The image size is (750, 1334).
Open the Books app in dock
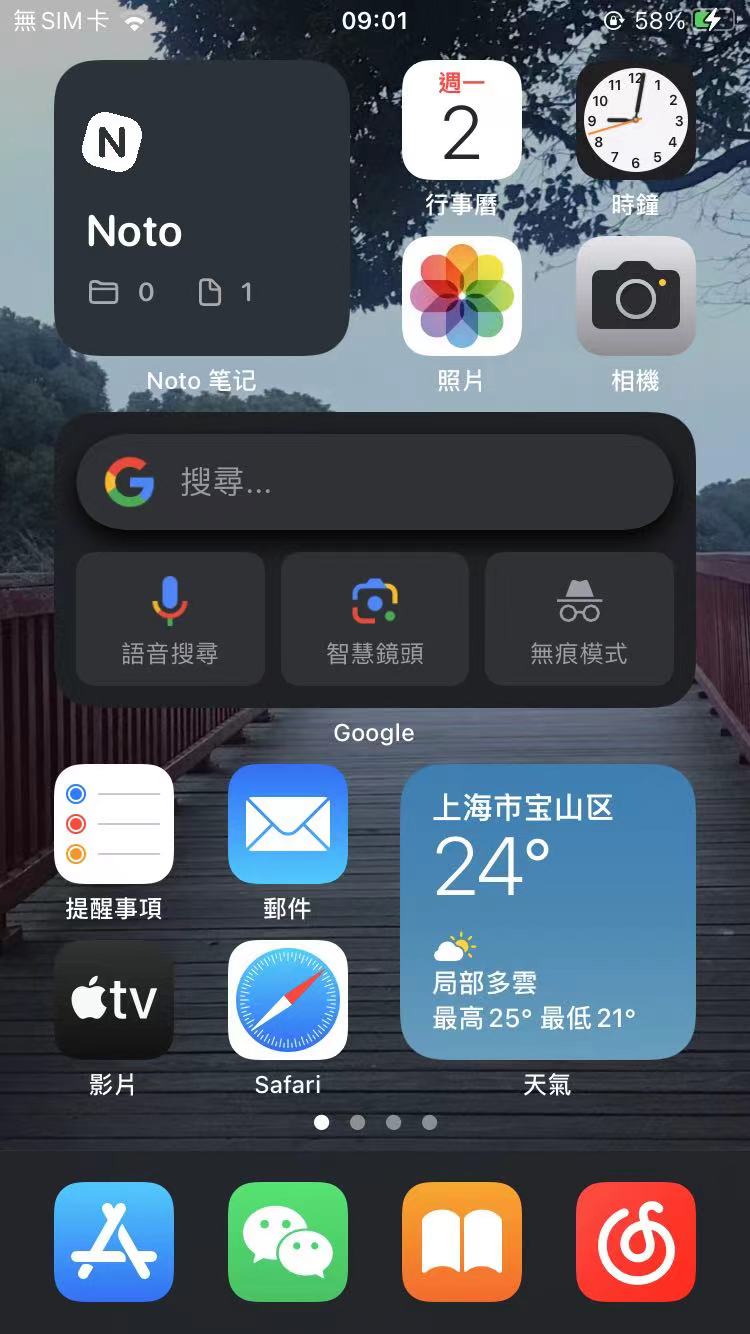[x=461, y=1241]
